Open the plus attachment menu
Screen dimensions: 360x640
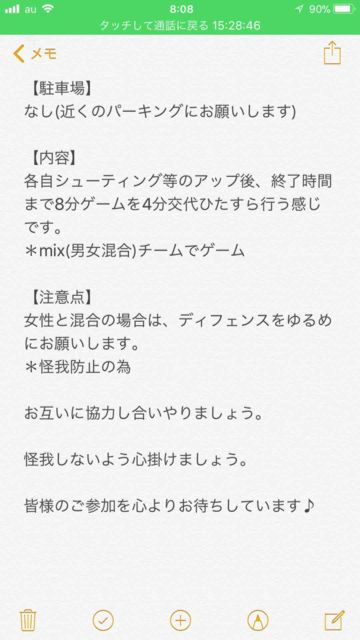(x=180, y=620)
